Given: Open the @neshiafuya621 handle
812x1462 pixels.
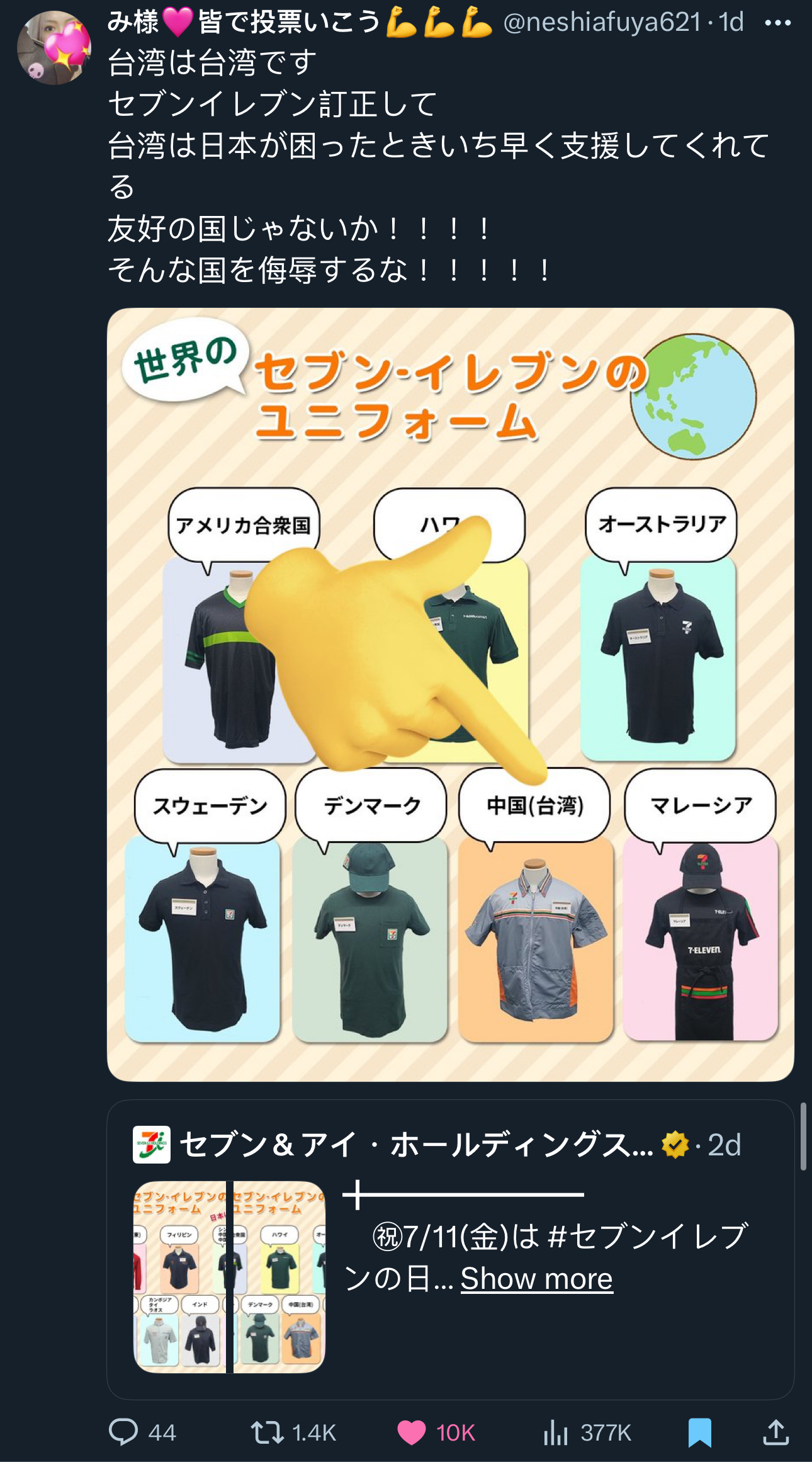Looking at the screenshot, I should (x=602, y=23).
